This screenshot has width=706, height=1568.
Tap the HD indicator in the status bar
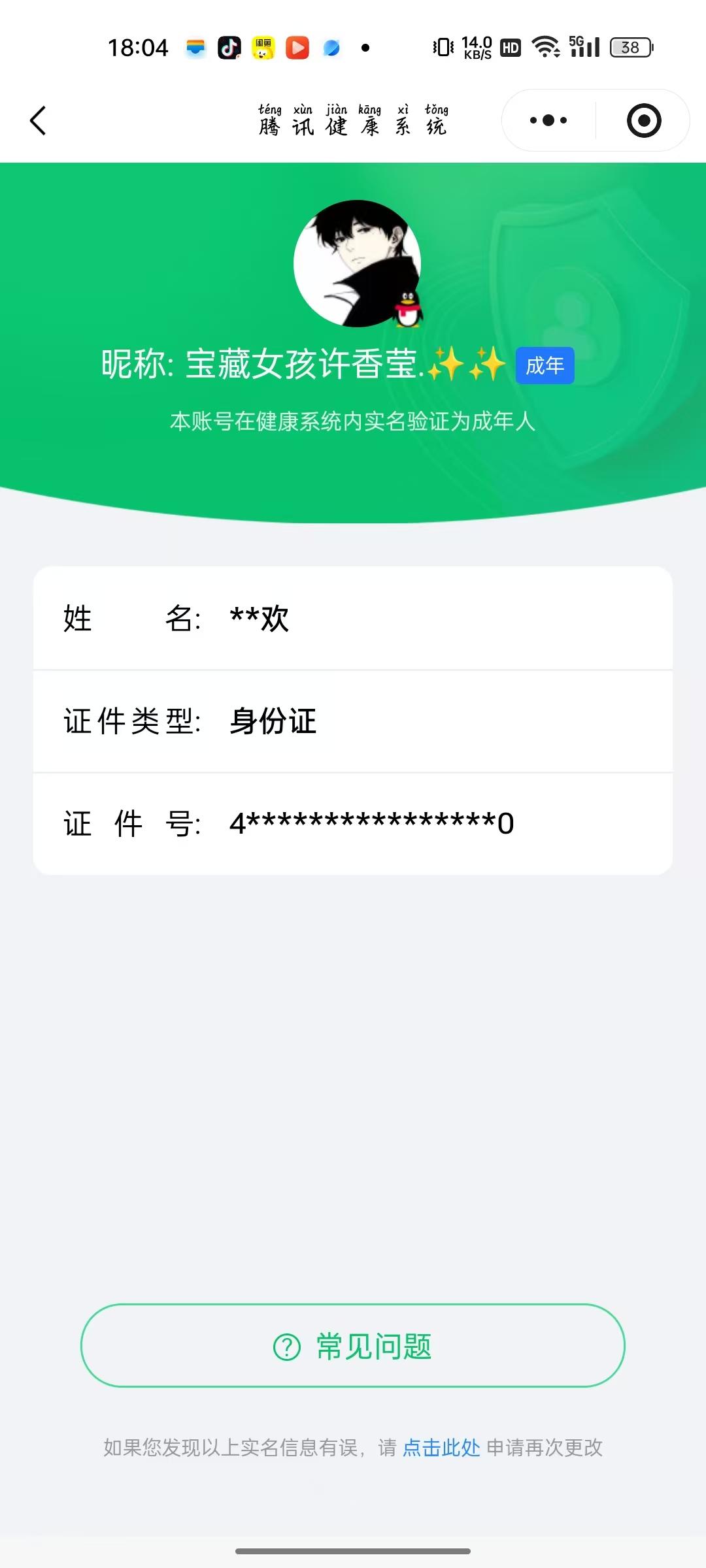(x=509, y=47)
